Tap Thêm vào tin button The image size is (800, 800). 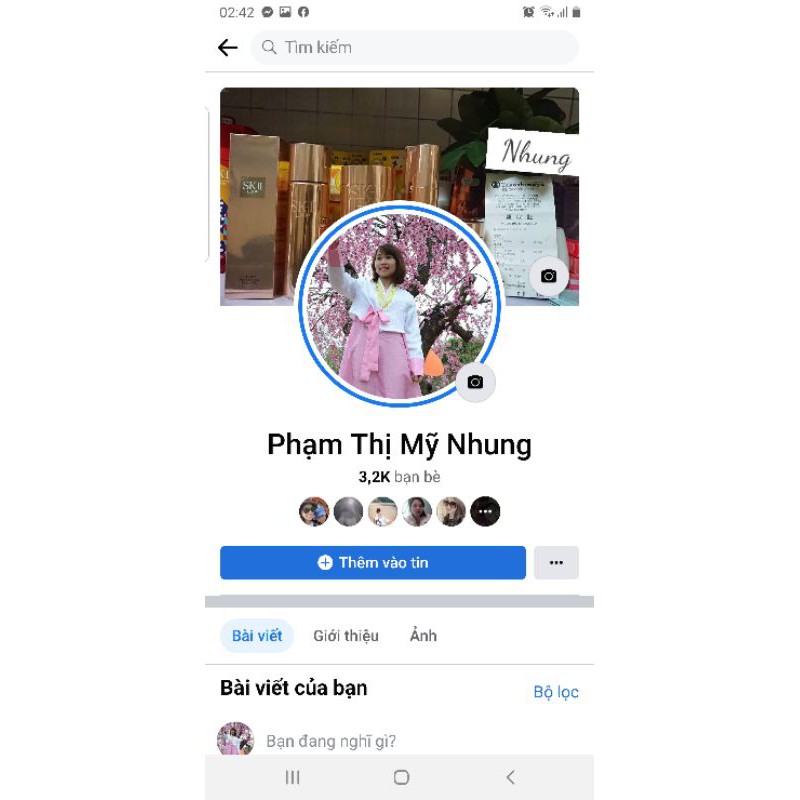(372, 562)
